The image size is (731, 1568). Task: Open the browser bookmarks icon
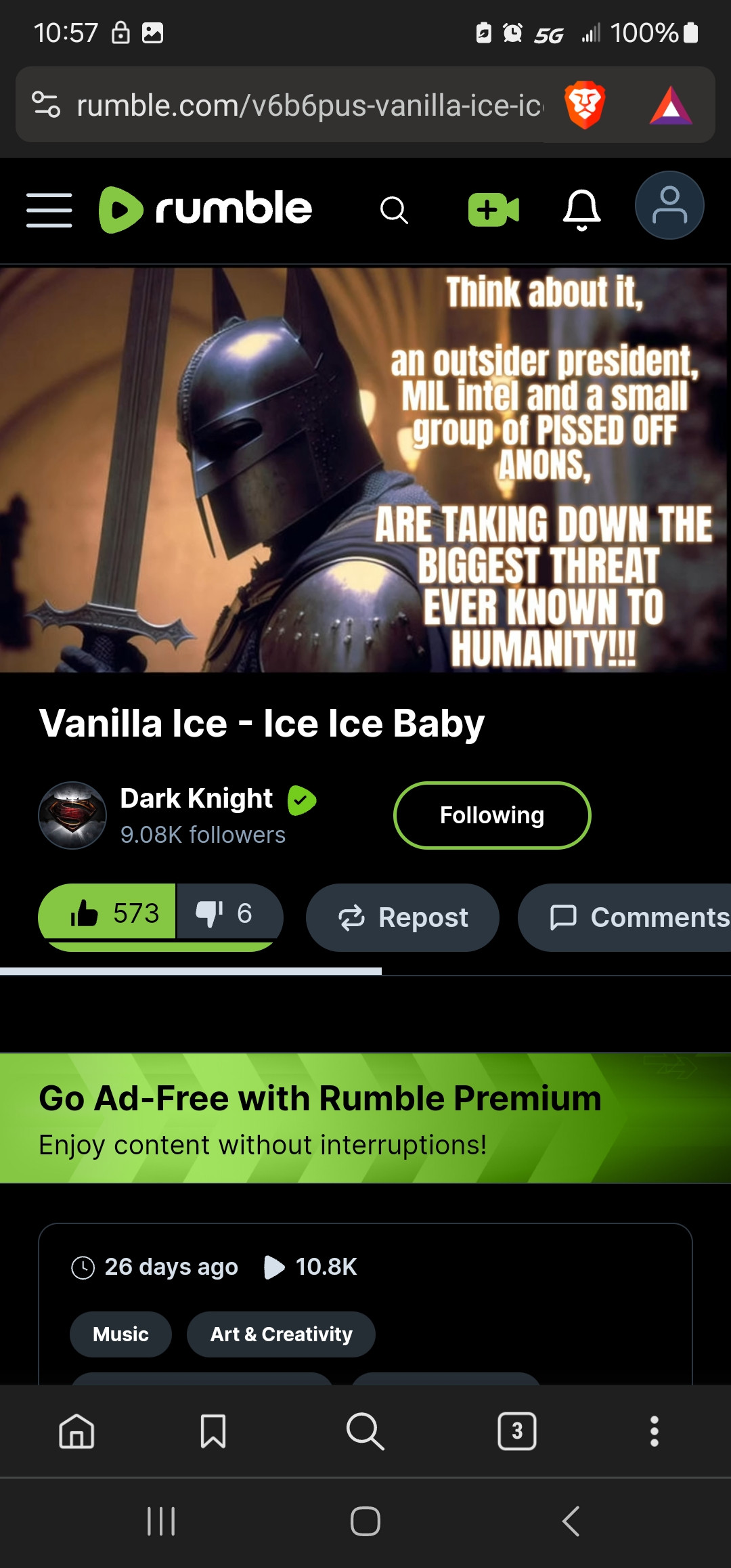click(213, 1431)
